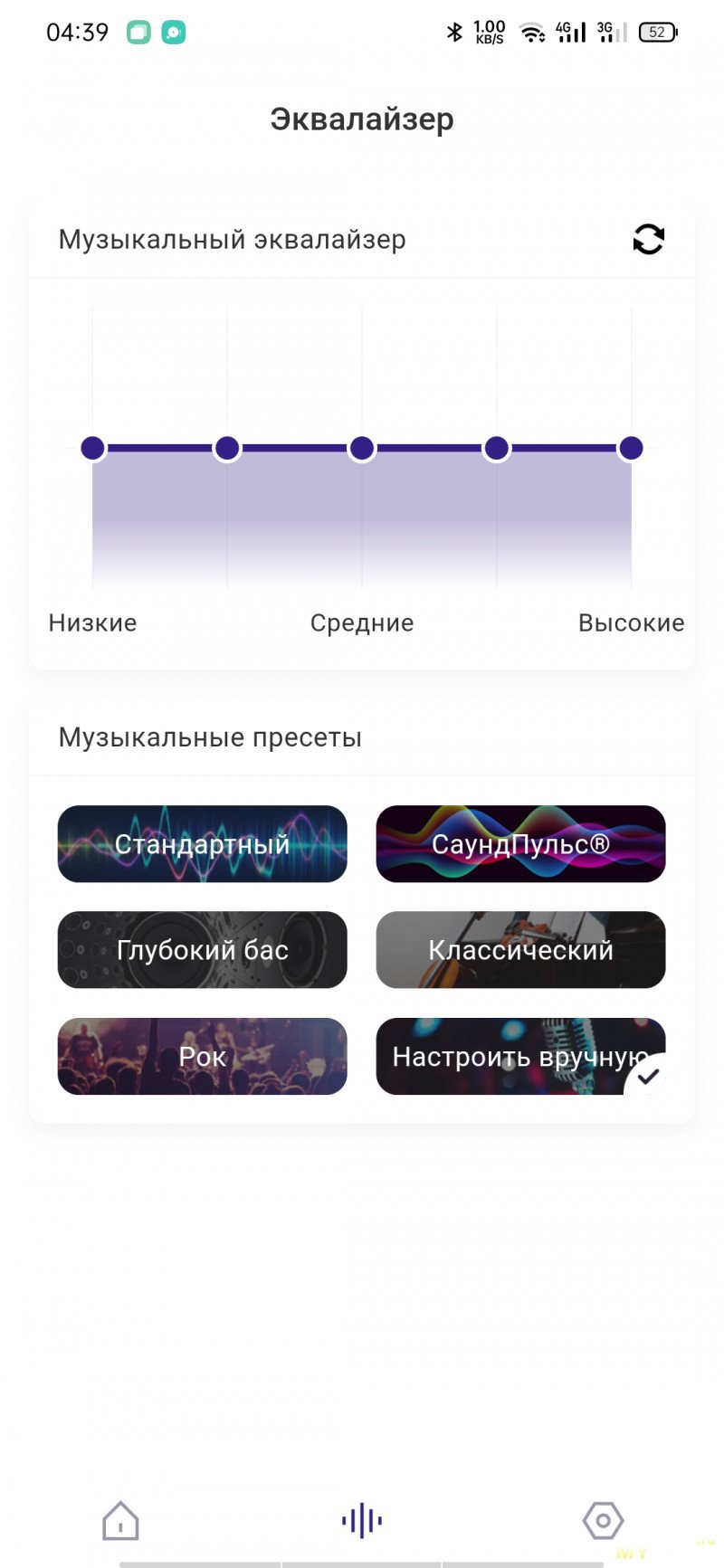This screenshot has width=724, height=1568.
Task: Apply the Глубокий бас preset
Action: coord(202,950)
